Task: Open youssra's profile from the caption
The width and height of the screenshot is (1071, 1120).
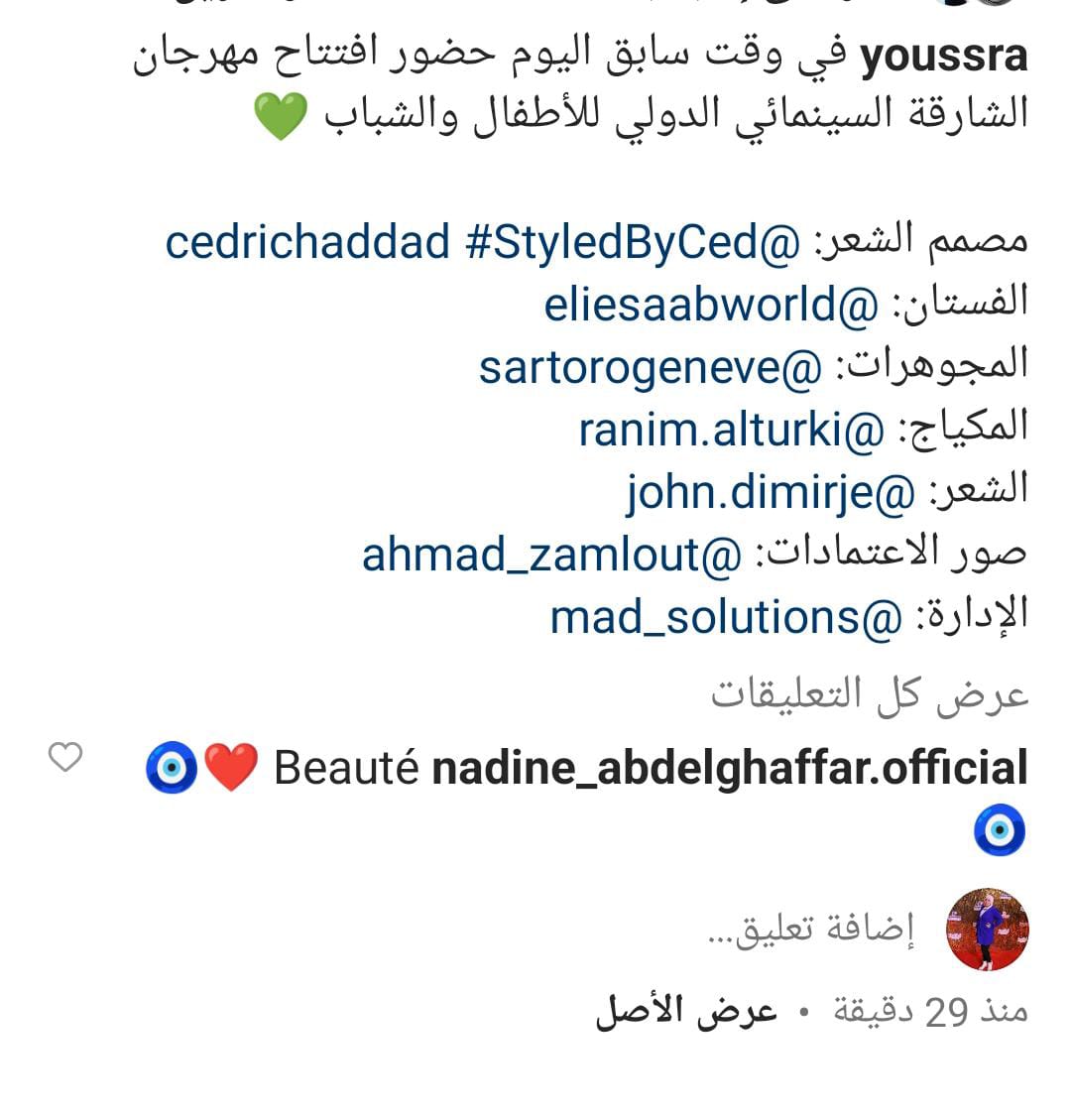Action: click(942, 56)
